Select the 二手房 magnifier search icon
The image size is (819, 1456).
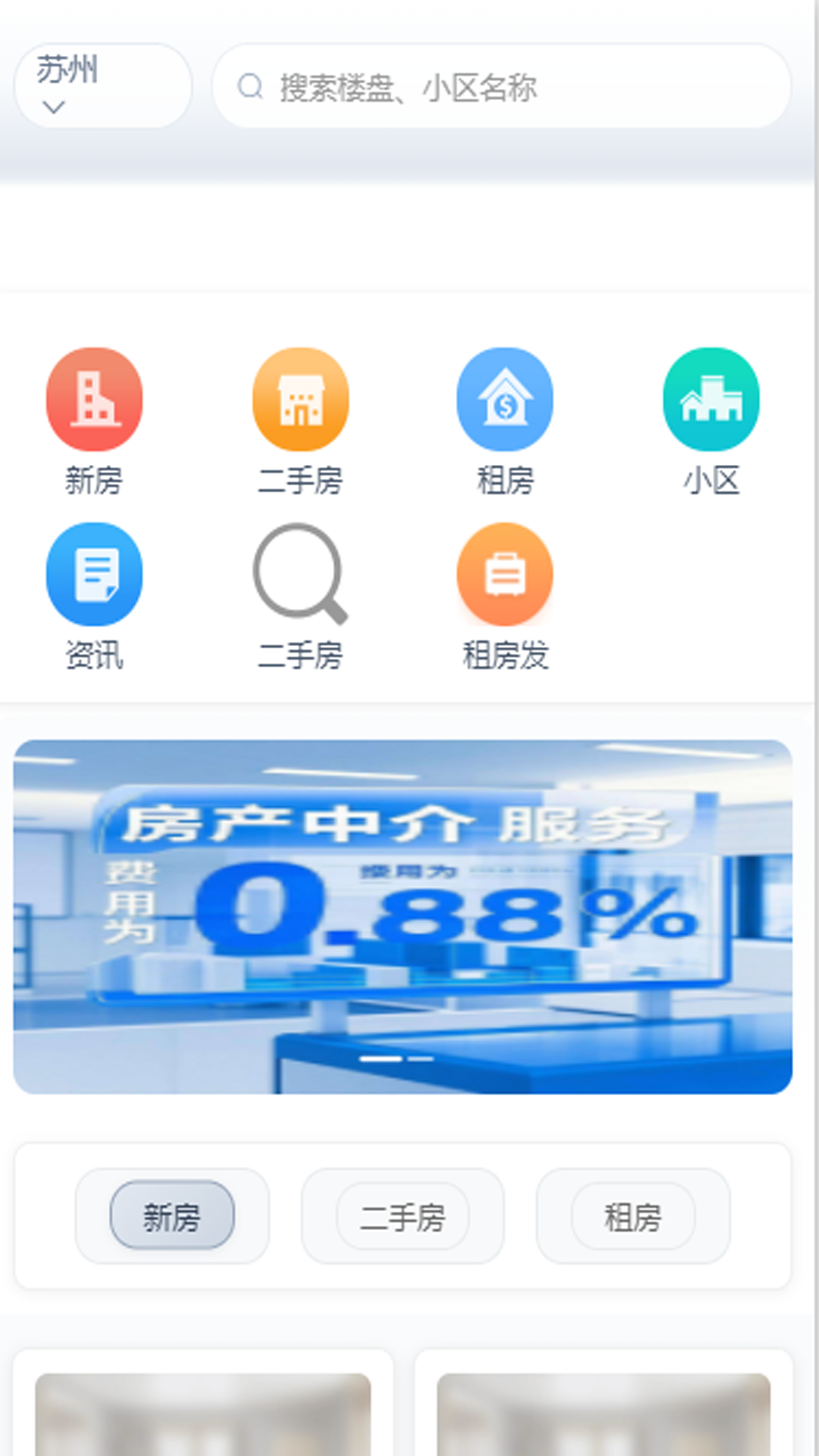(x=300, y=574)
